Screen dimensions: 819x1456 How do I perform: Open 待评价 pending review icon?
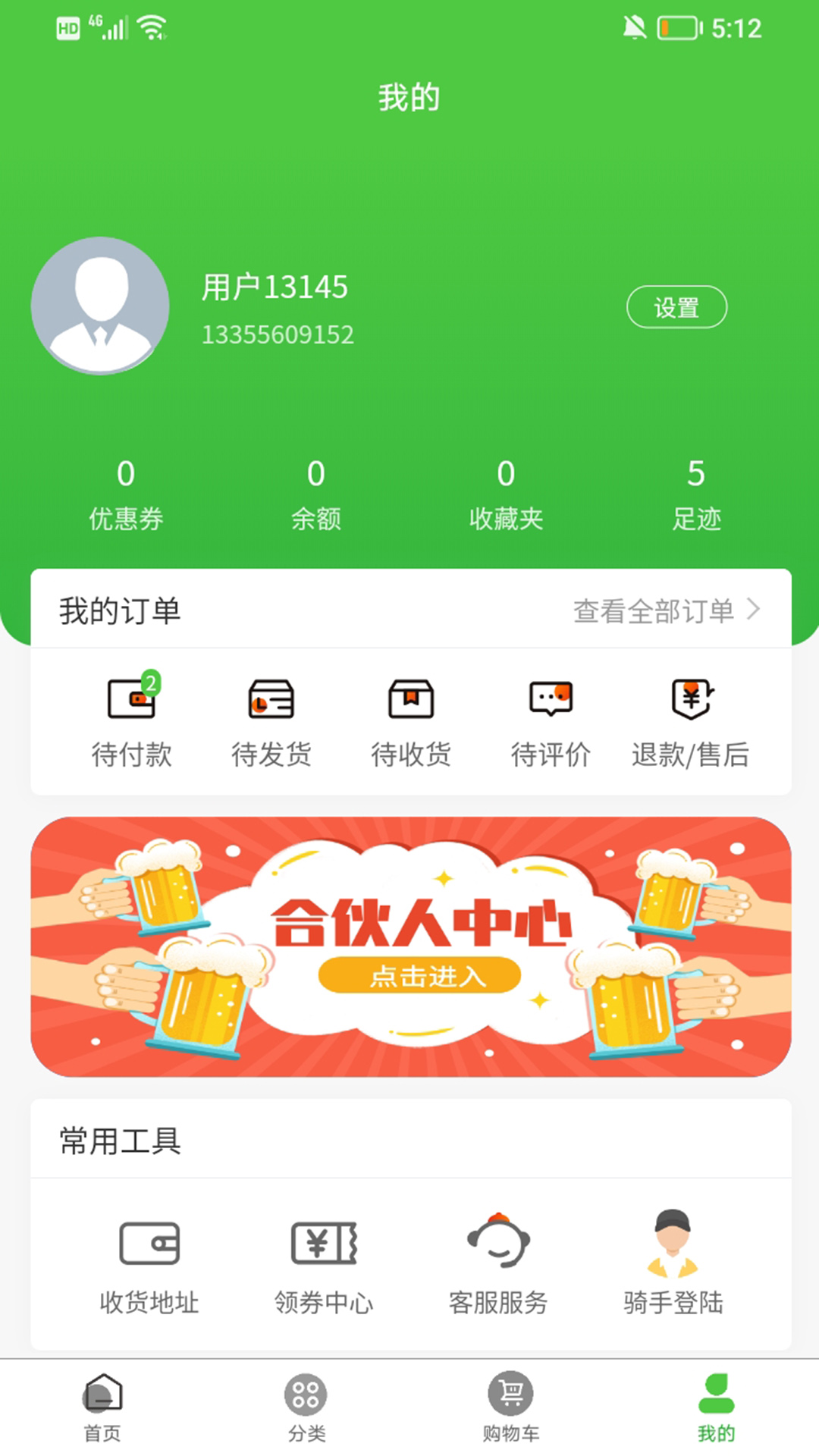click(x=551, y=717)
